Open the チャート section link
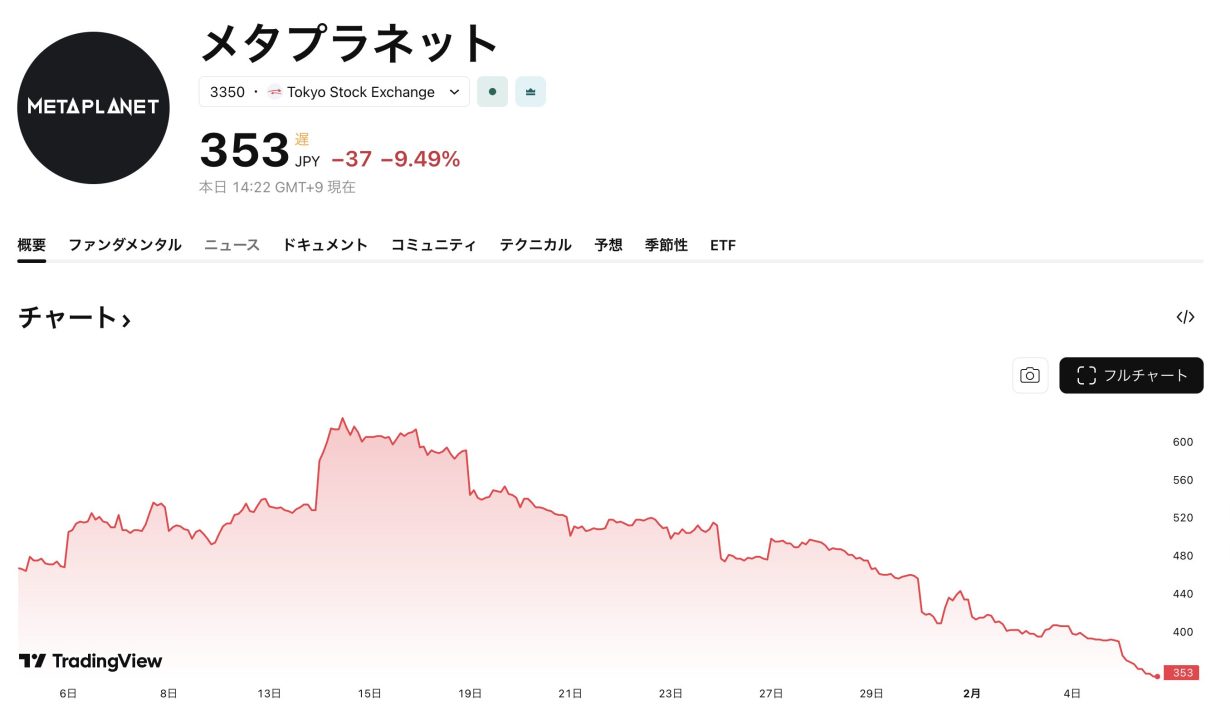The height and width of the screenshot is (720, 1230). tap(75, 318)
